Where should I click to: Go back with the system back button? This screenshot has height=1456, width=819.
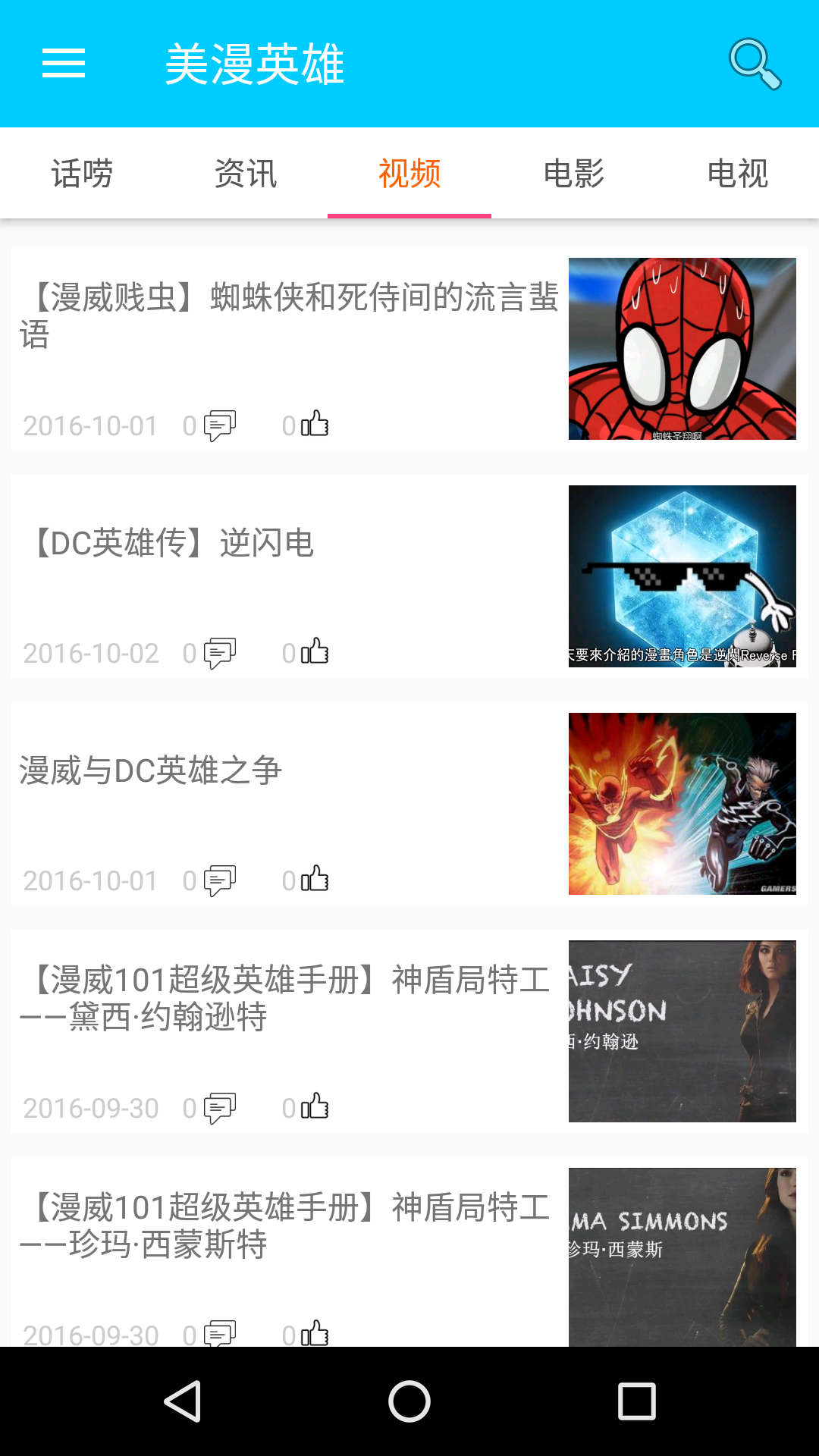(182, 1401)
